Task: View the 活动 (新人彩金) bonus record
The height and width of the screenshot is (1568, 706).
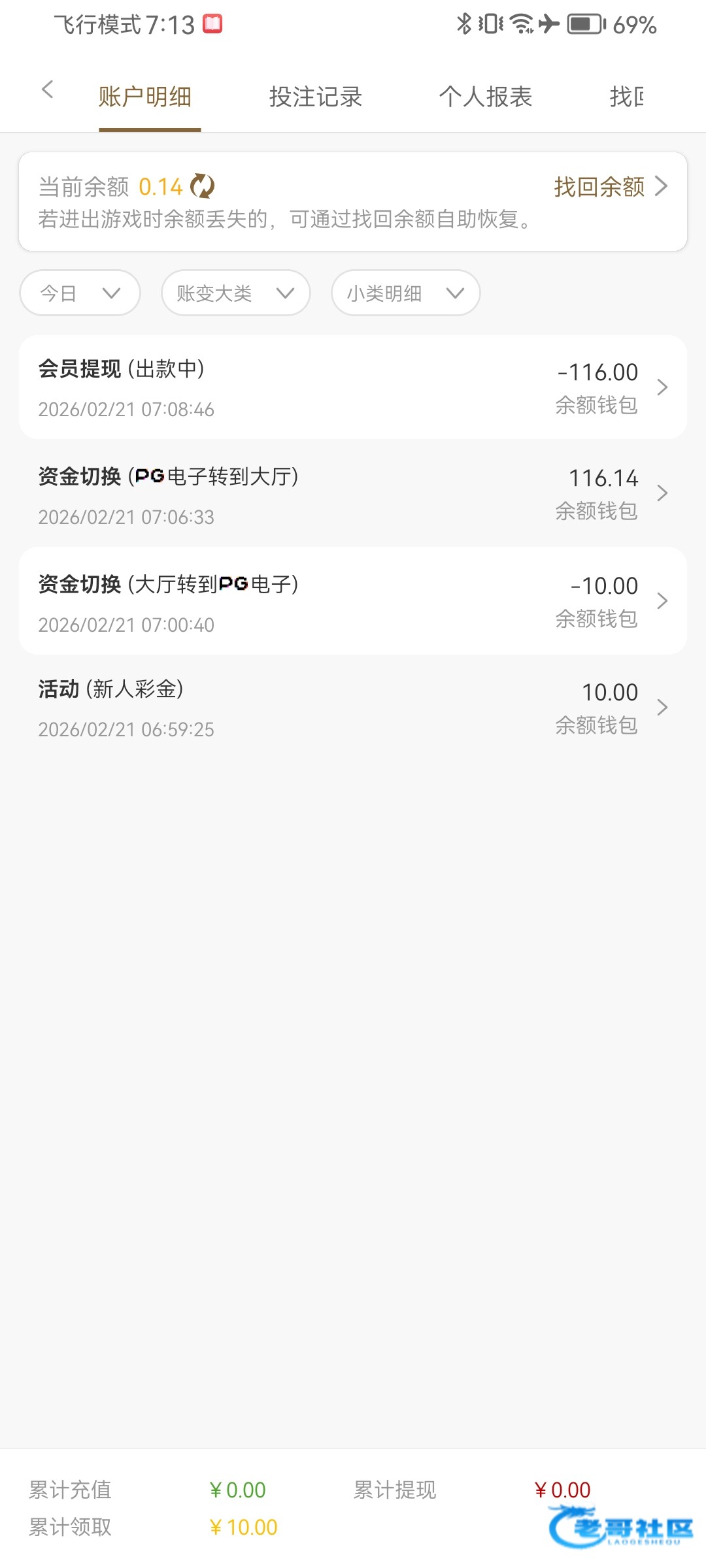Action: [353, 708]
